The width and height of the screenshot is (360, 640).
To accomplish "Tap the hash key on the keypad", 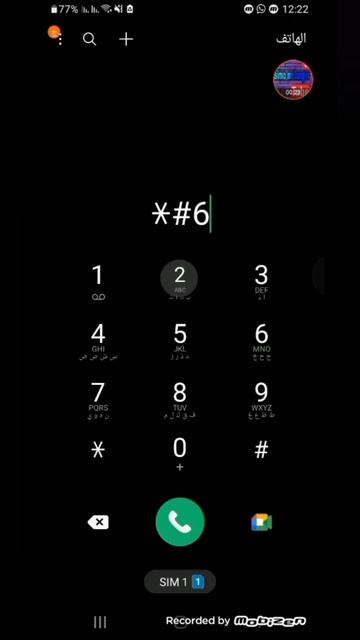I will pos(261,450).
